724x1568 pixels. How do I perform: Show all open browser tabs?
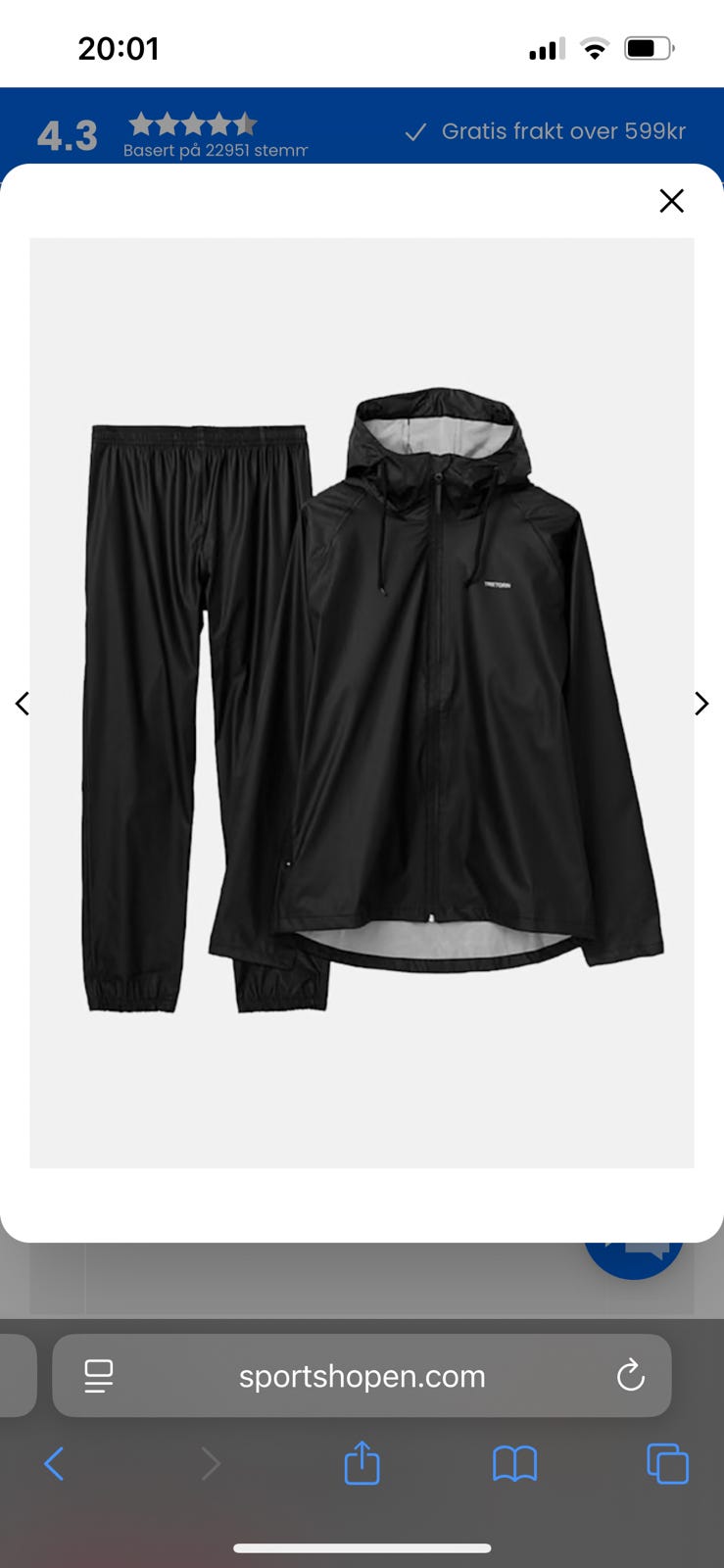pos(667,1464)
